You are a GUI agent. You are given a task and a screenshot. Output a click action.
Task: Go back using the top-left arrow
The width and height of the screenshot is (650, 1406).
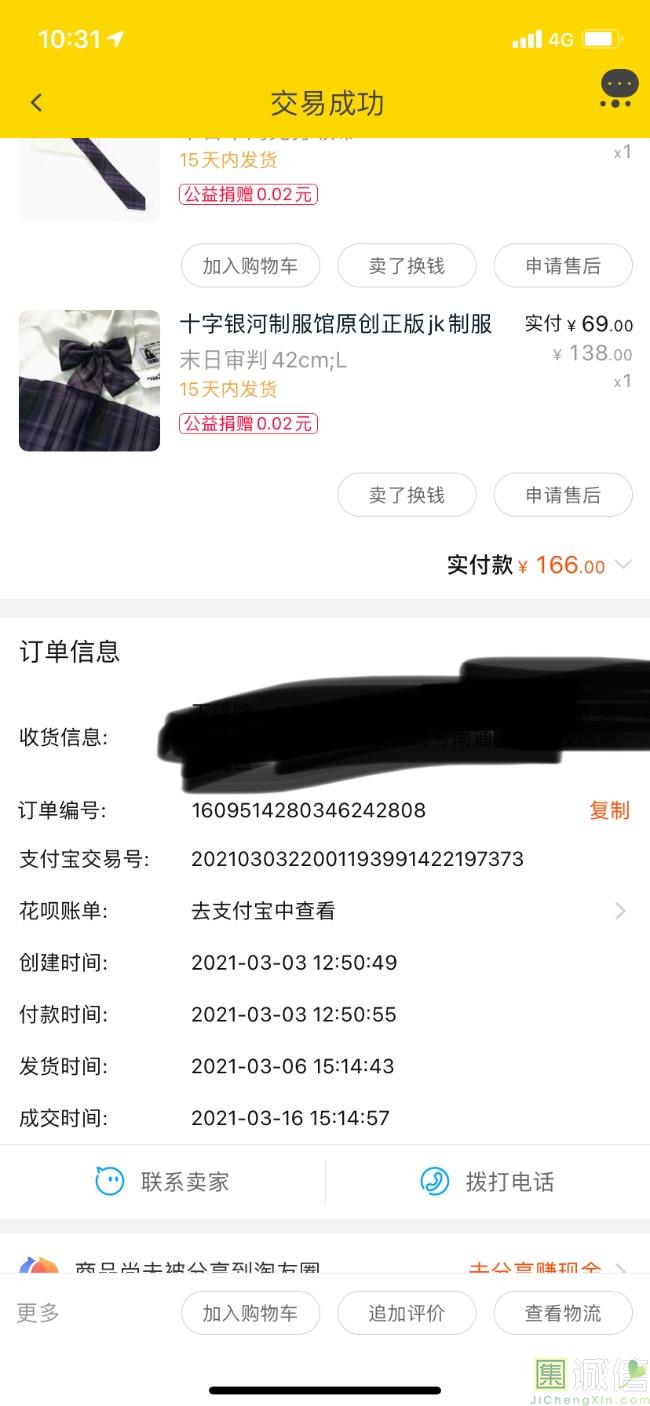click(x=37, y=103)
